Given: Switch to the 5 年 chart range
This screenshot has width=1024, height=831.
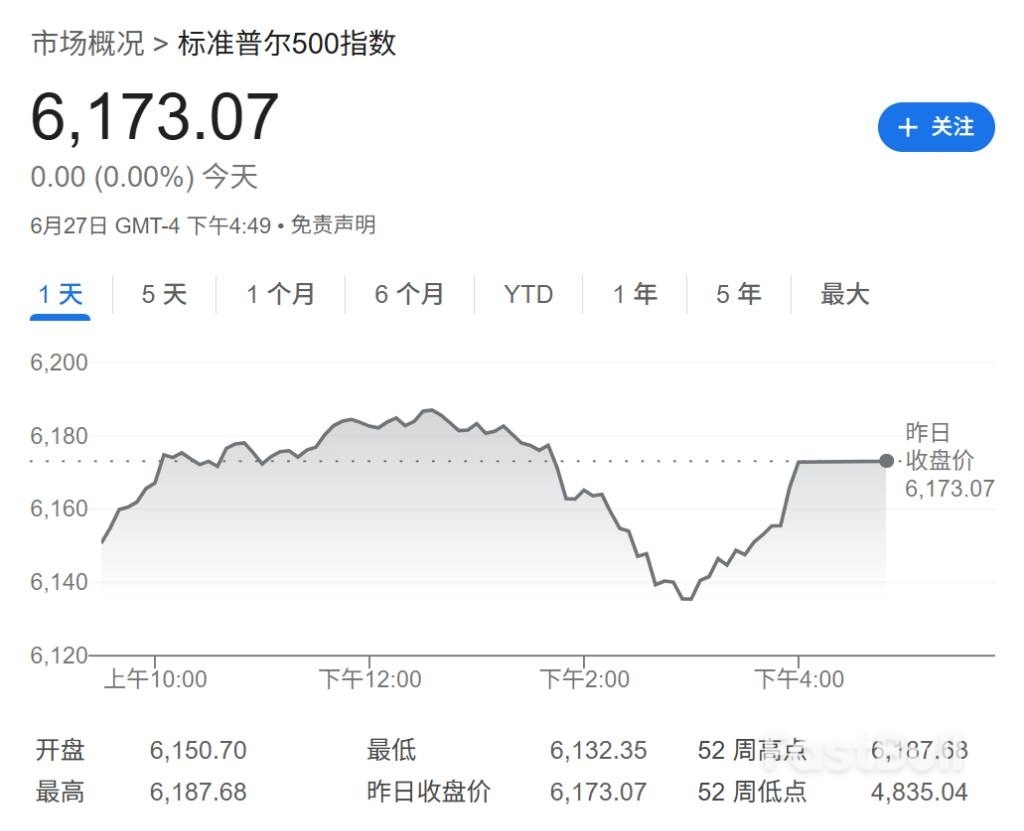Looking at the screenshot, I should coord(738,294).
